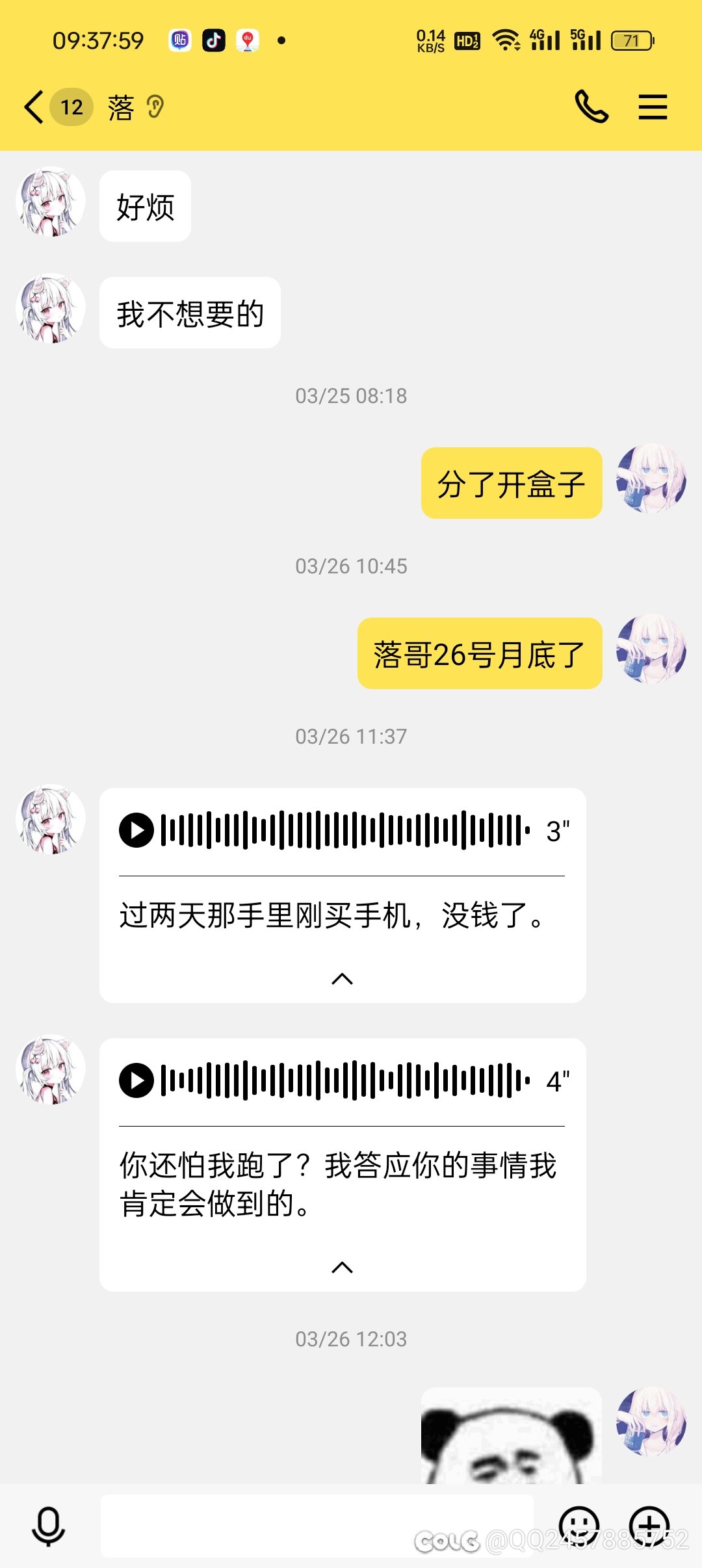The width and height of the screenshot is (702, 1568).
Task: Open the plus attachments panel
Action: point(649,1524)
